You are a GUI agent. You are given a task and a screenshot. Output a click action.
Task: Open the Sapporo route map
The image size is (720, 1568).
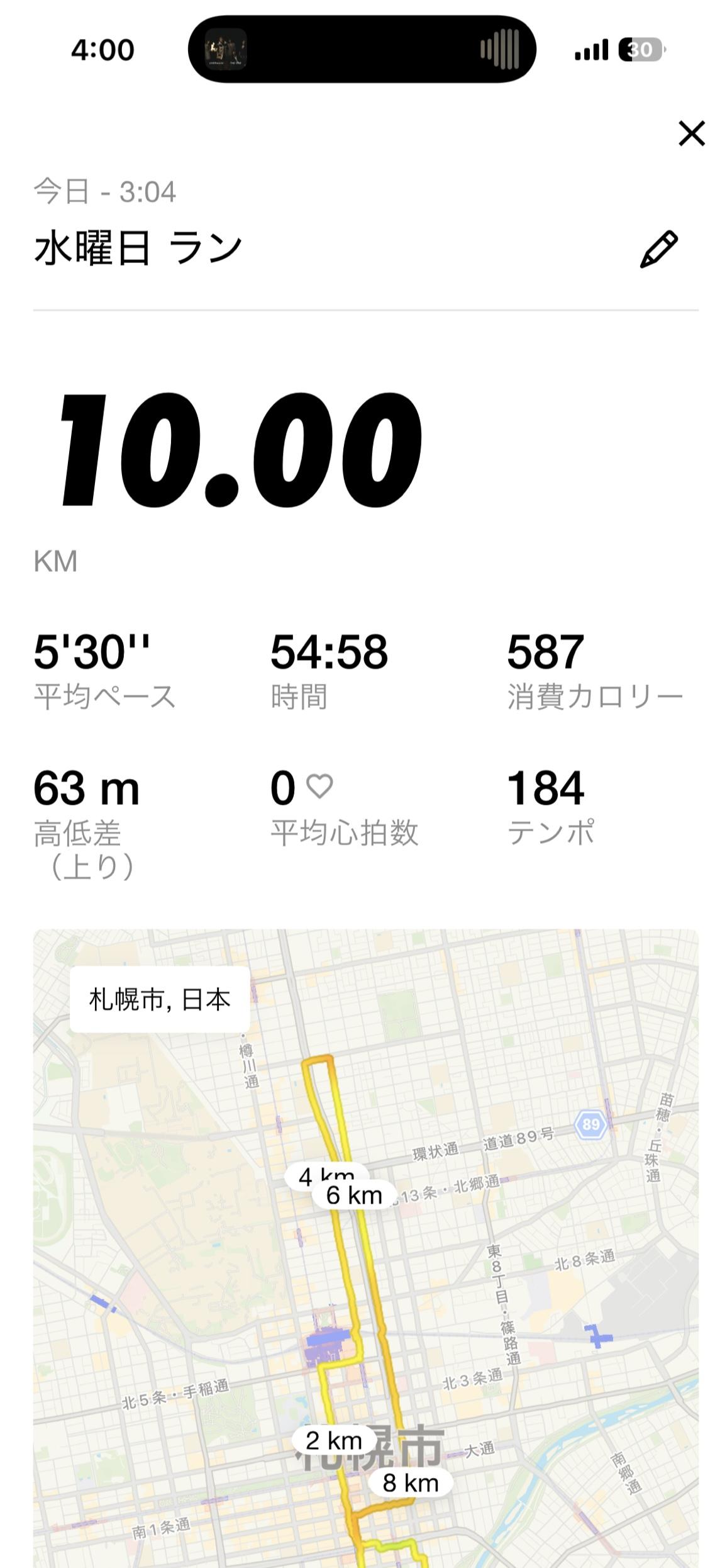[365, 1258]
